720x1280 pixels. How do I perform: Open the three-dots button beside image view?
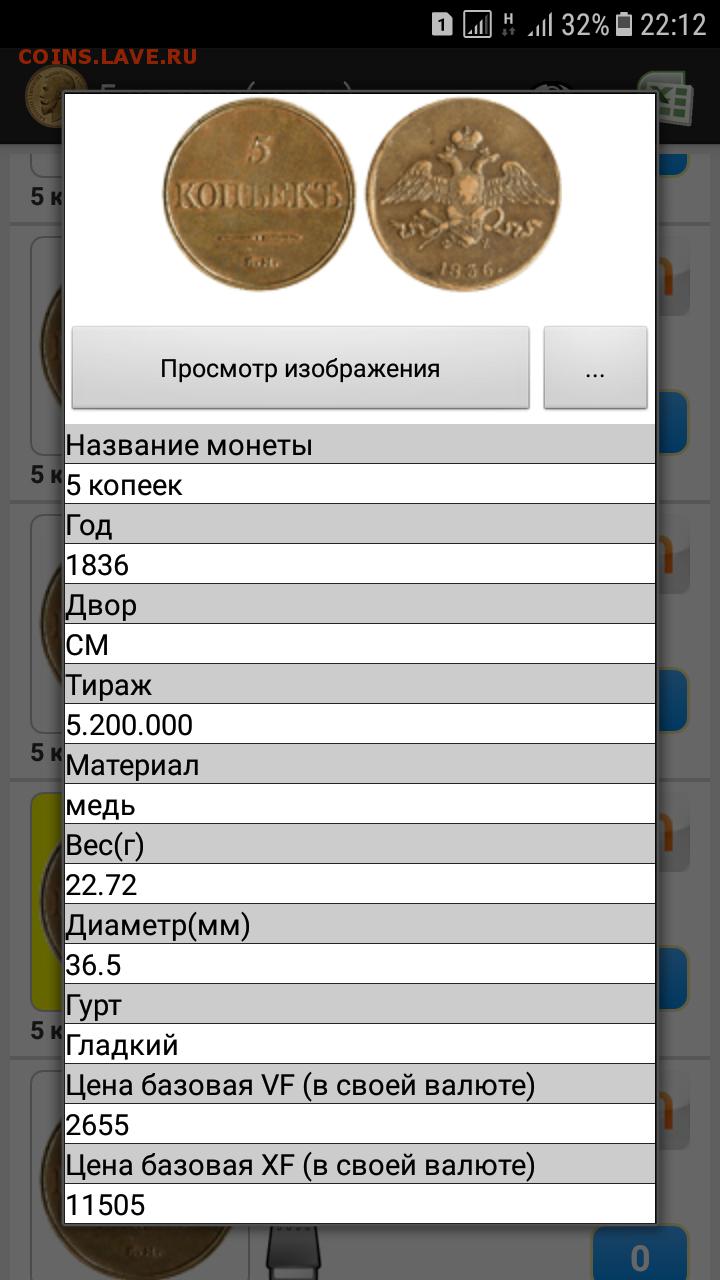coord(595,368)
